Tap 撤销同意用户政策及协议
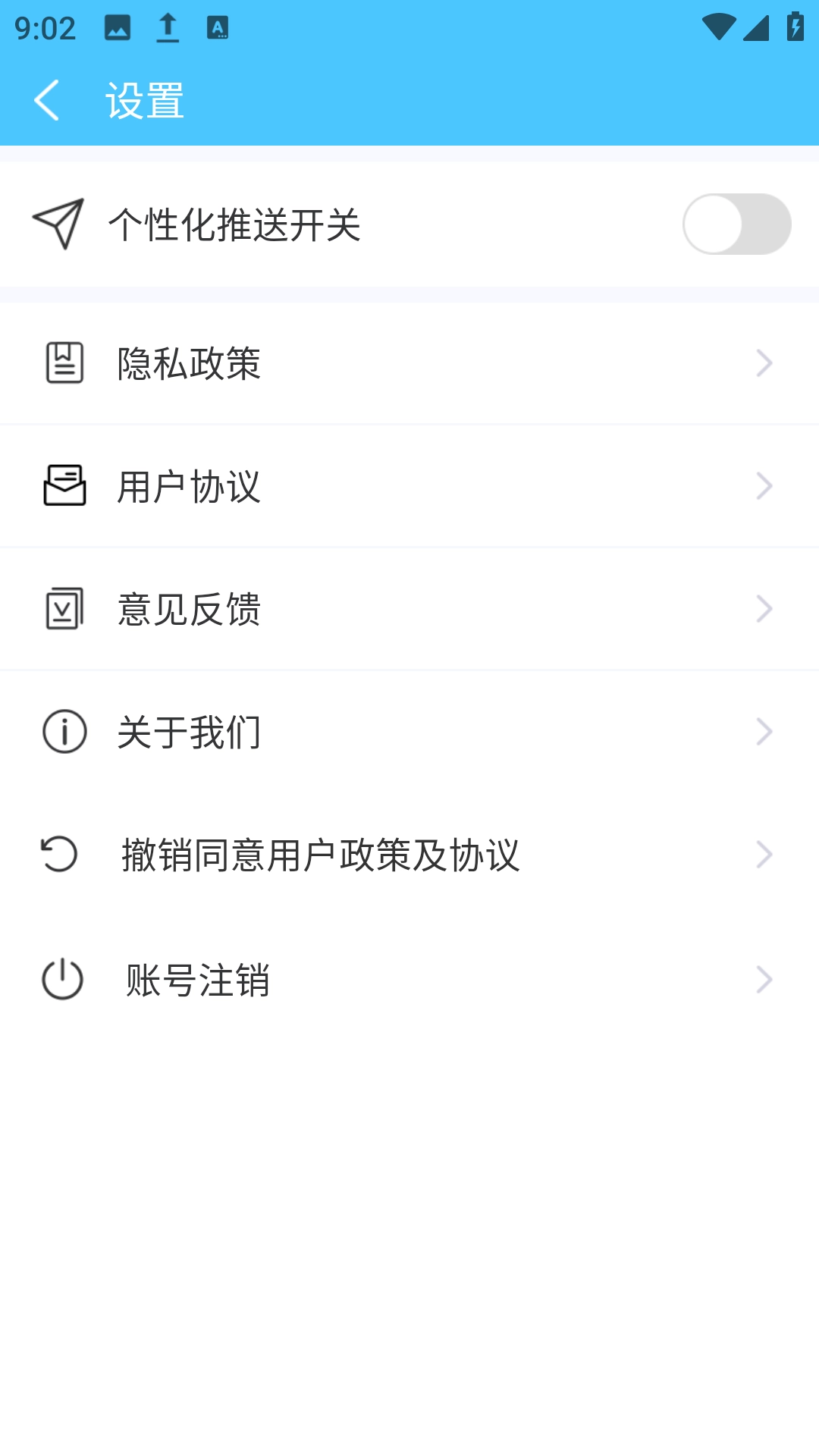819x1456 pixels. coord(409,855)
